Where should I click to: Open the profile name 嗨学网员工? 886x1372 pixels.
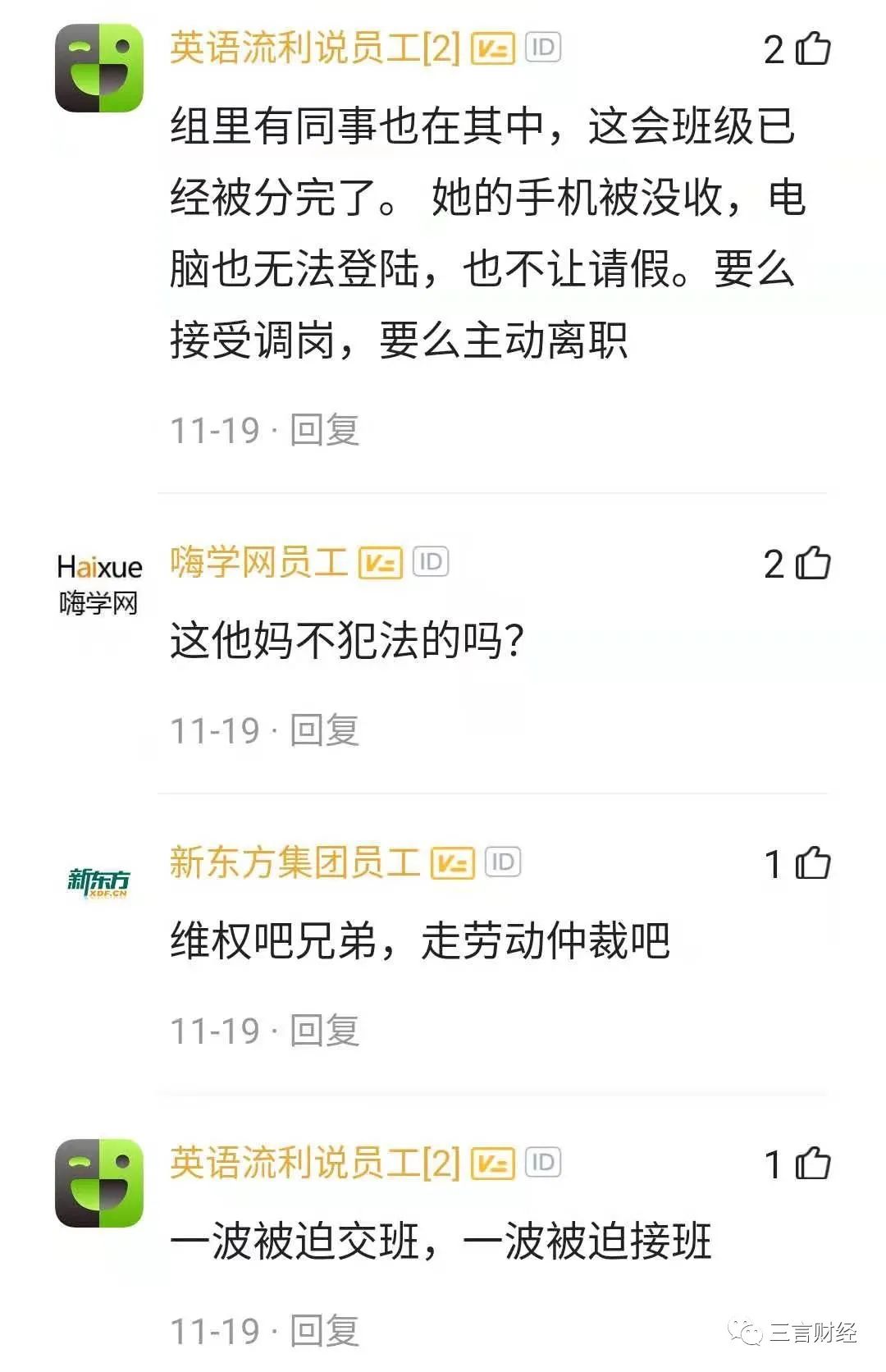pyautogui.click(x=259, y=562)
